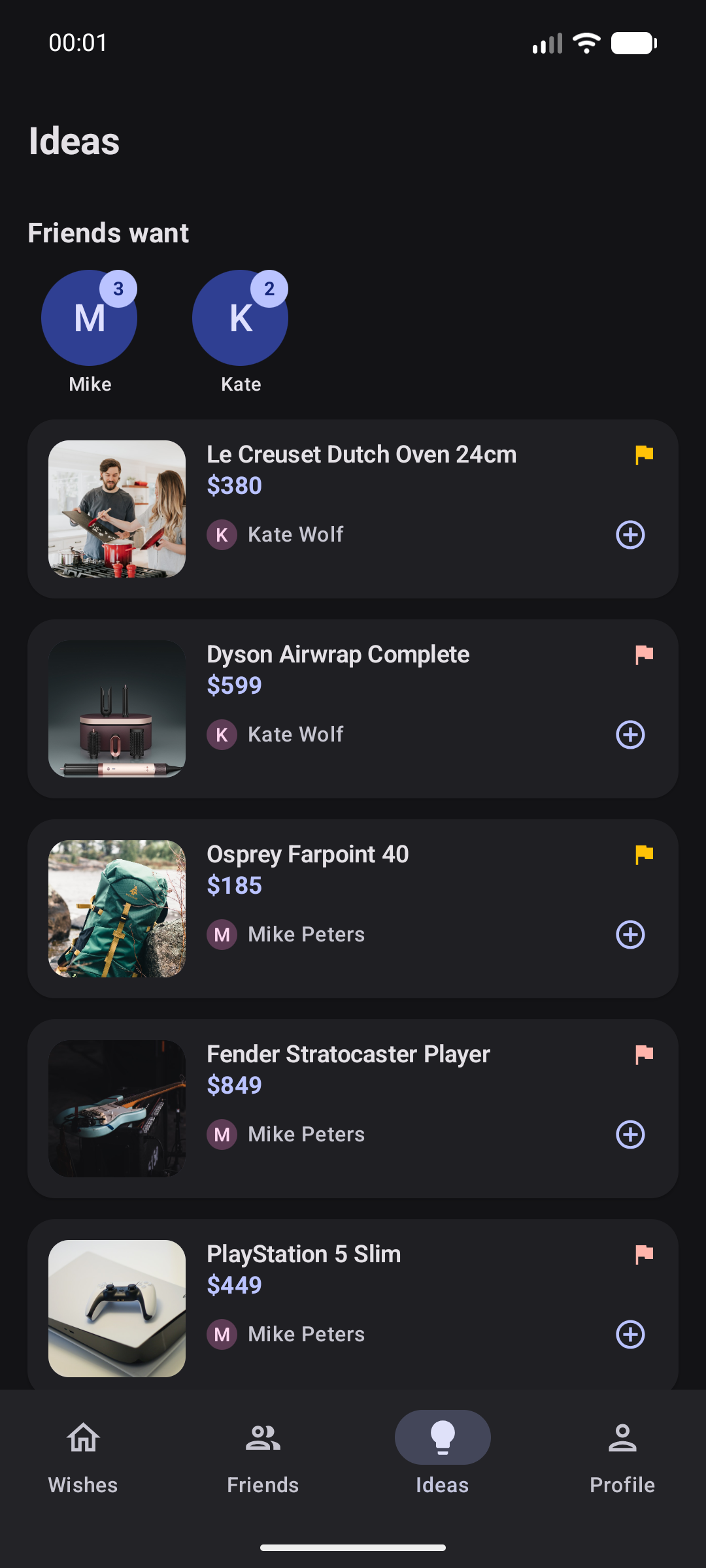
Task: Add Dyson Airwrap Complete with plus icon
Action: point(630,735)
